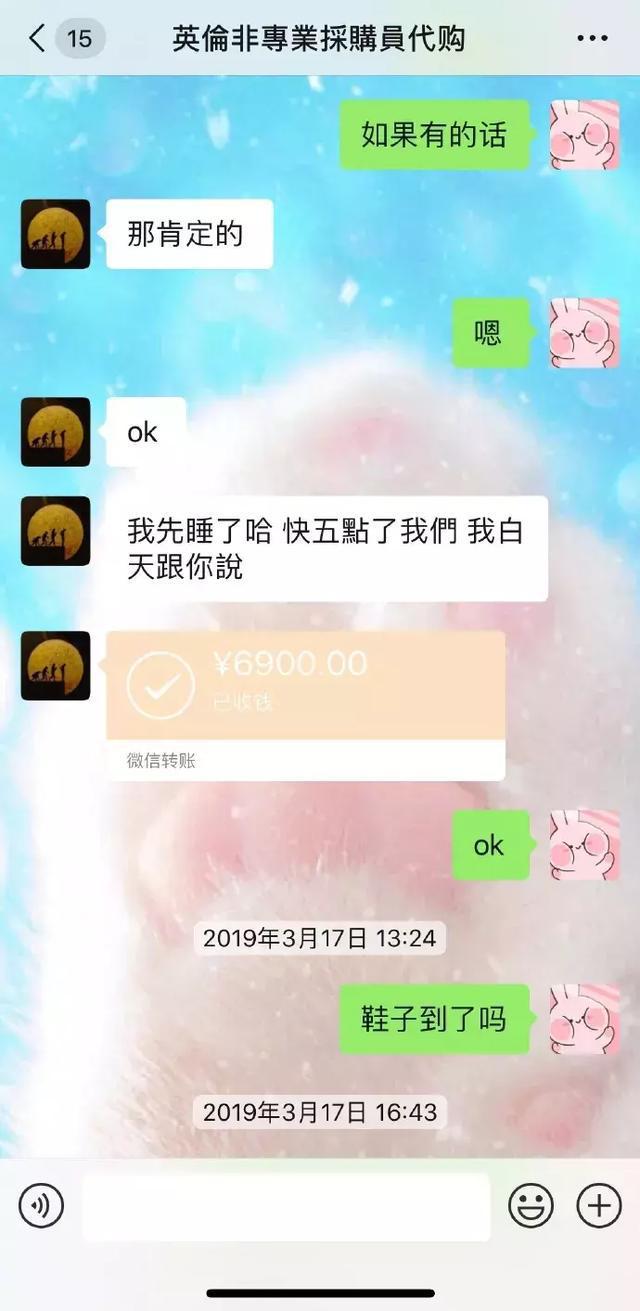The image size is (640, 1311).
Task: Tap the message text field
Action: [286, 1207]
